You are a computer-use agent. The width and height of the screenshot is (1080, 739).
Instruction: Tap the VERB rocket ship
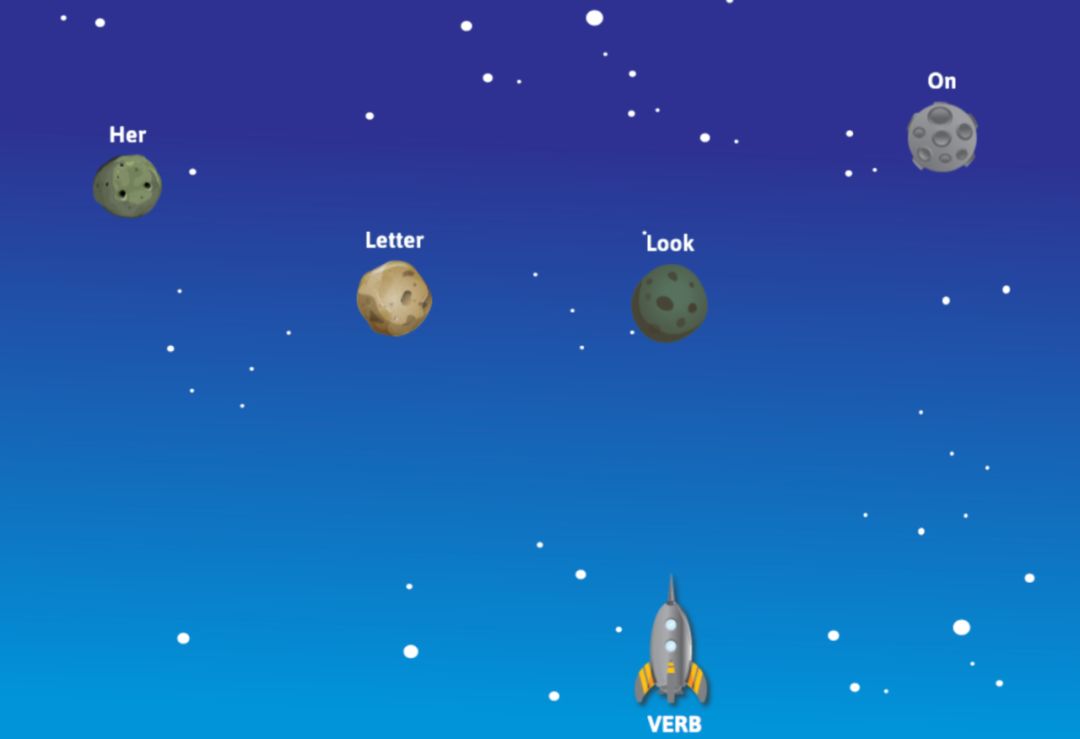click(x=671, y=645)
